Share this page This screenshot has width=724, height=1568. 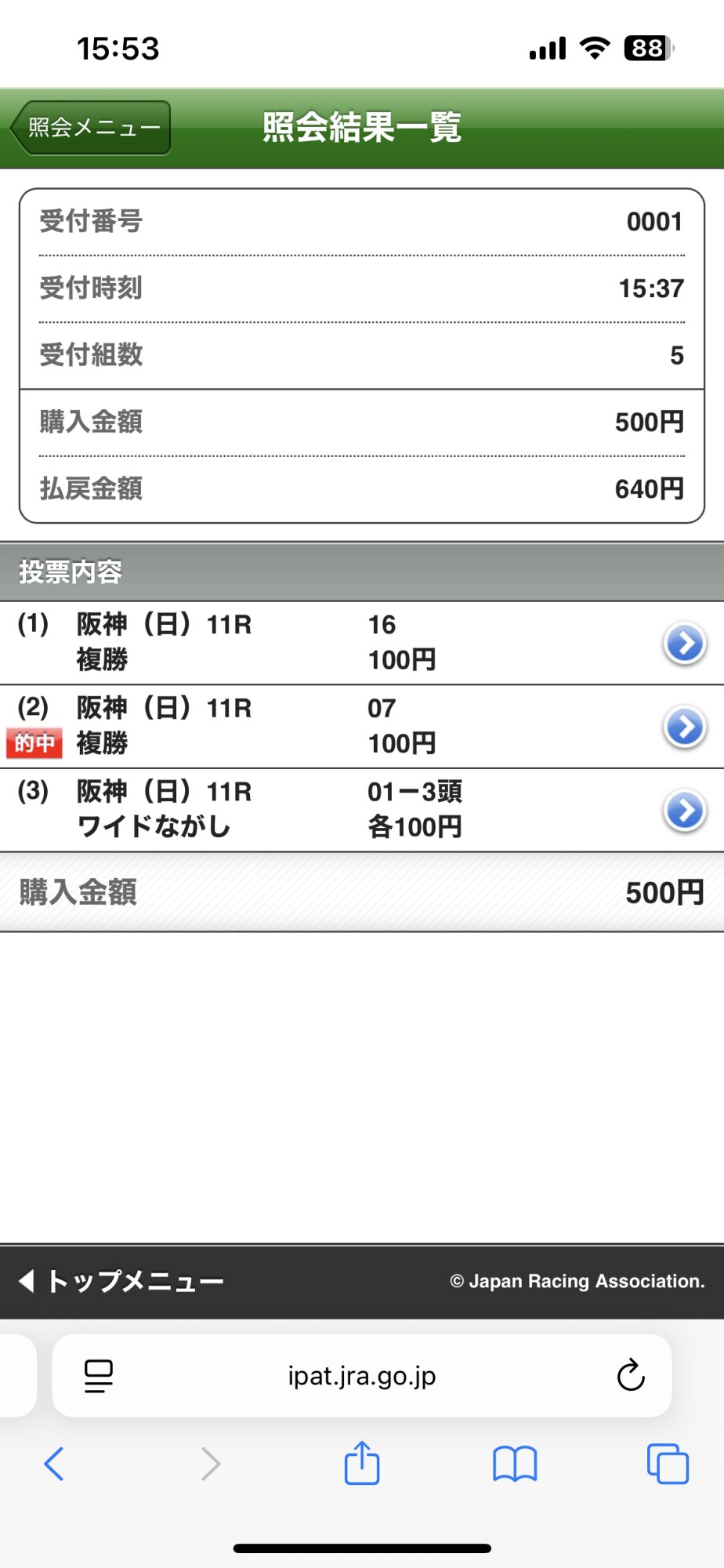point(362,1462)
